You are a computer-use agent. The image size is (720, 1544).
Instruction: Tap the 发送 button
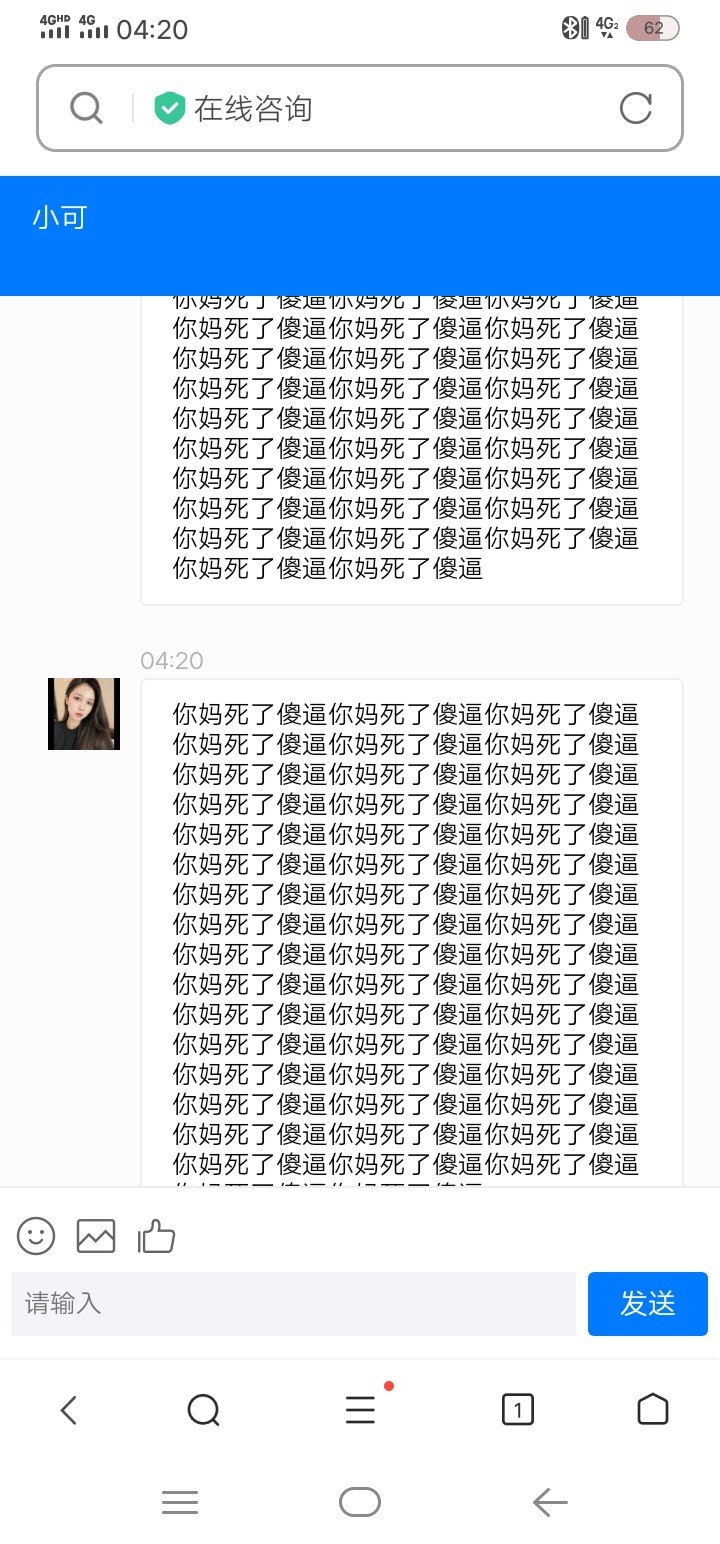647,1303
